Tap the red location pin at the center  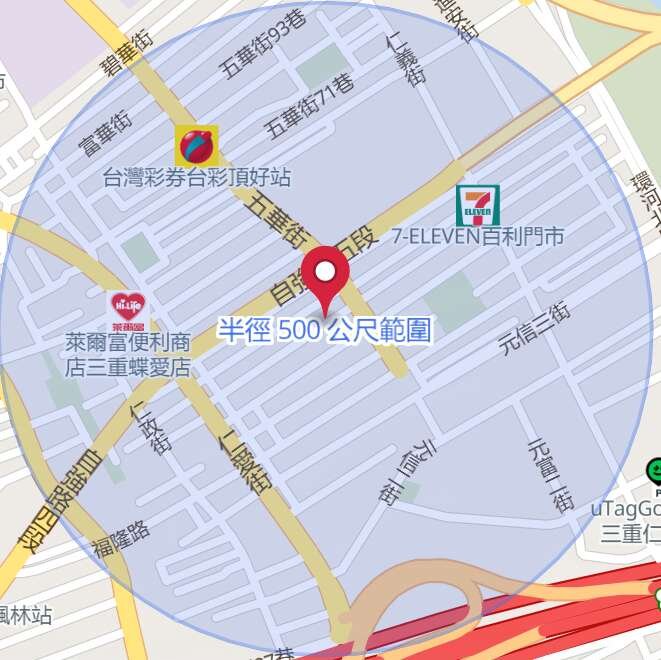pos(325,272)
